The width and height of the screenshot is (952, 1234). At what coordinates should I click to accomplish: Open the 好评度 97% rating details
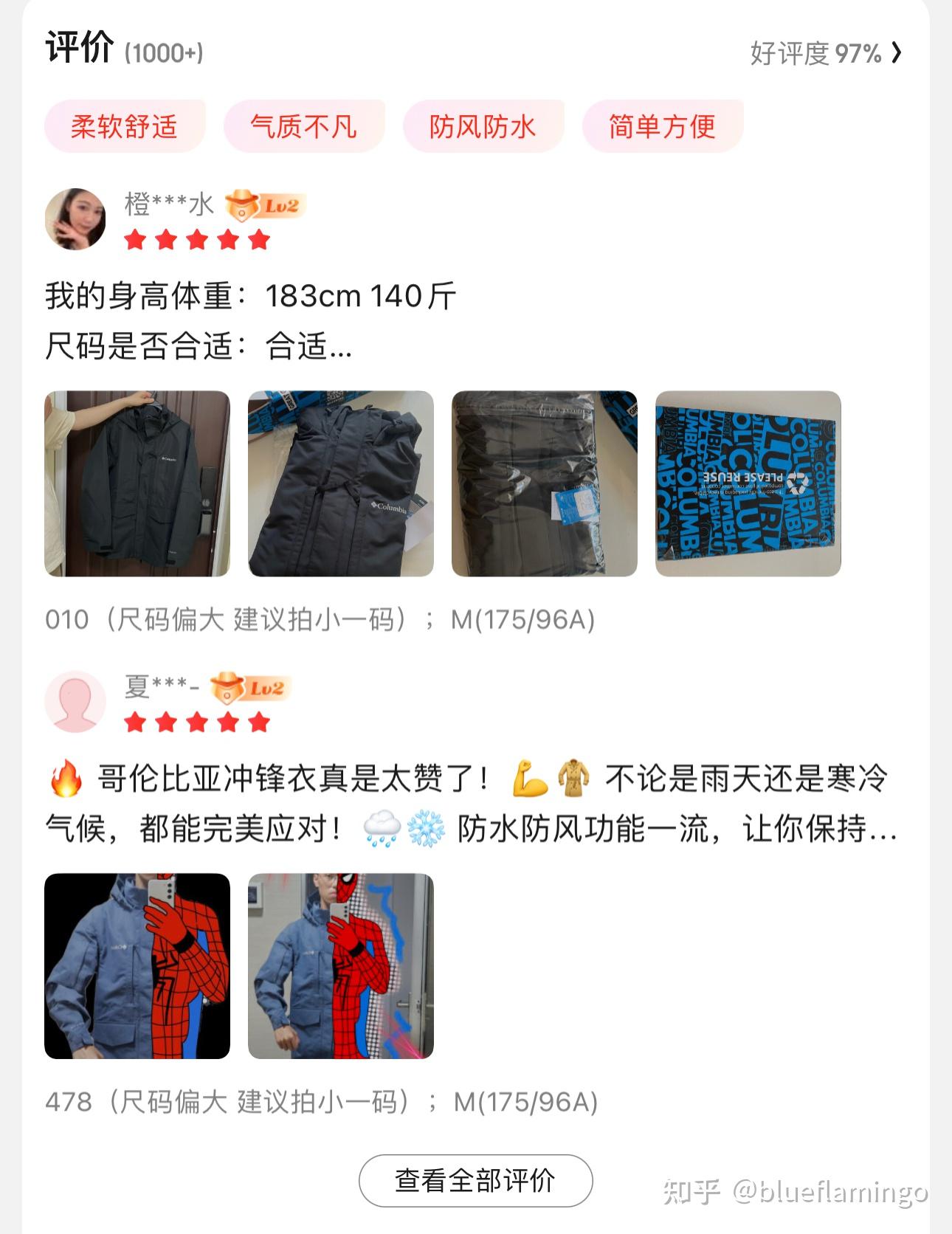click(x=825, y=53)
